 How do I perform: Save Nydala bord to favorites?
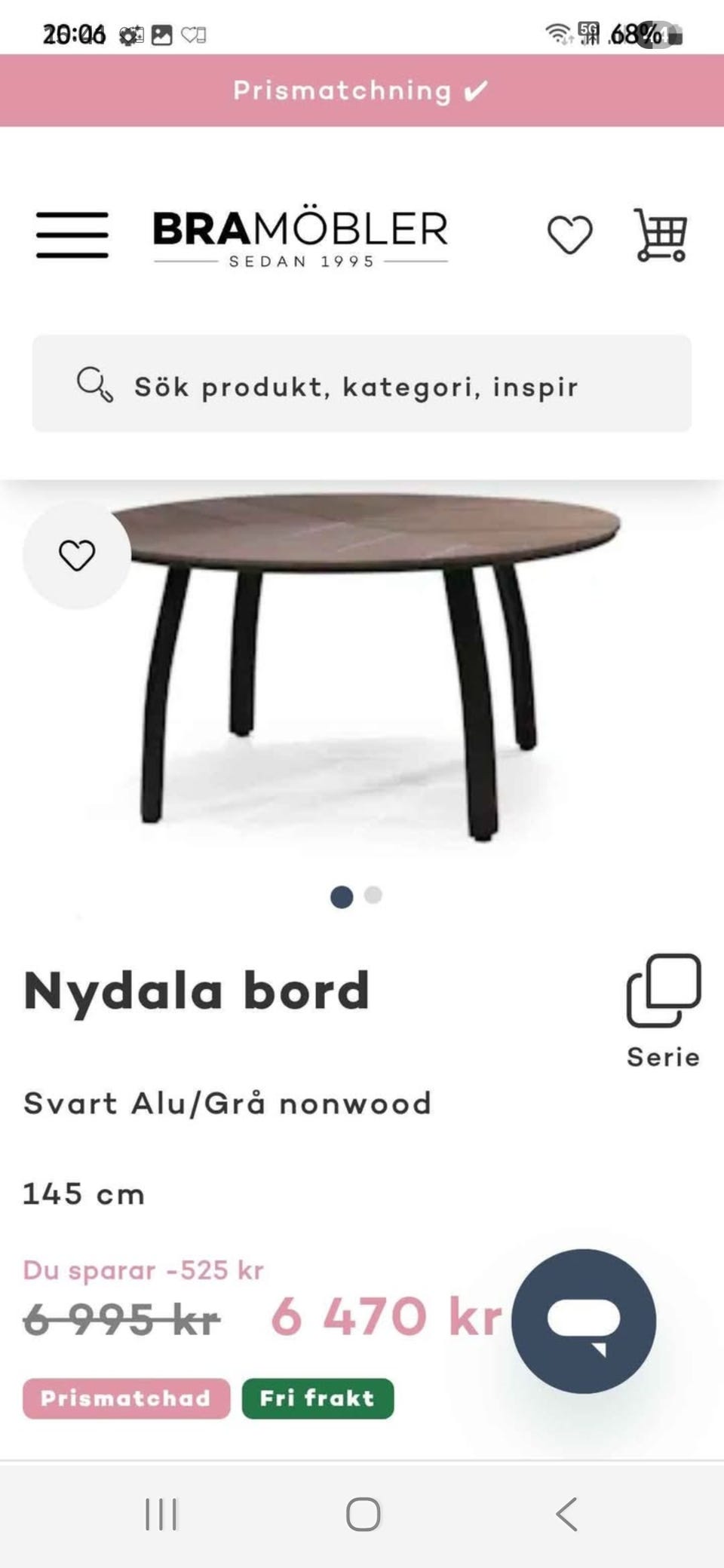click(x=77, y=556)
